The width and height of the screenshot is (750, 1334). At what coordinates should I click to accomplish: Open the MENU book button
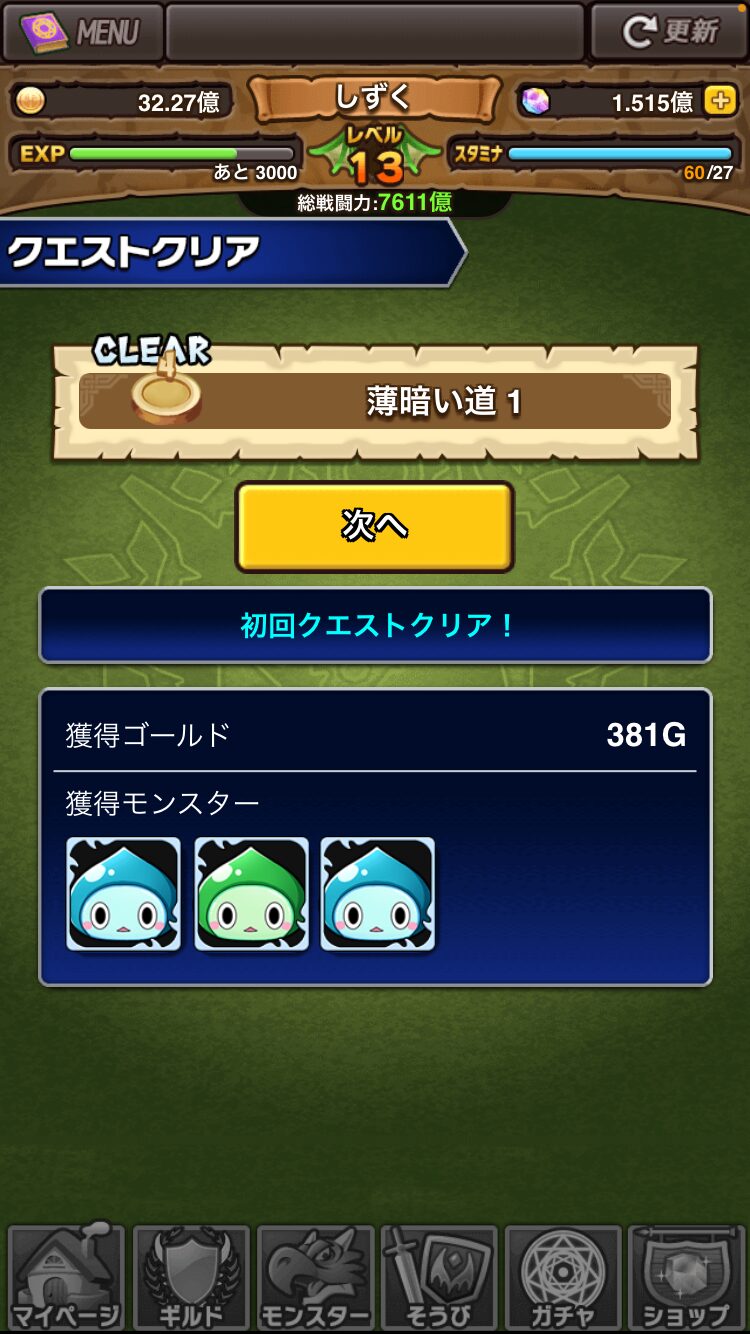pyautogui.click(x=82, y=32)
